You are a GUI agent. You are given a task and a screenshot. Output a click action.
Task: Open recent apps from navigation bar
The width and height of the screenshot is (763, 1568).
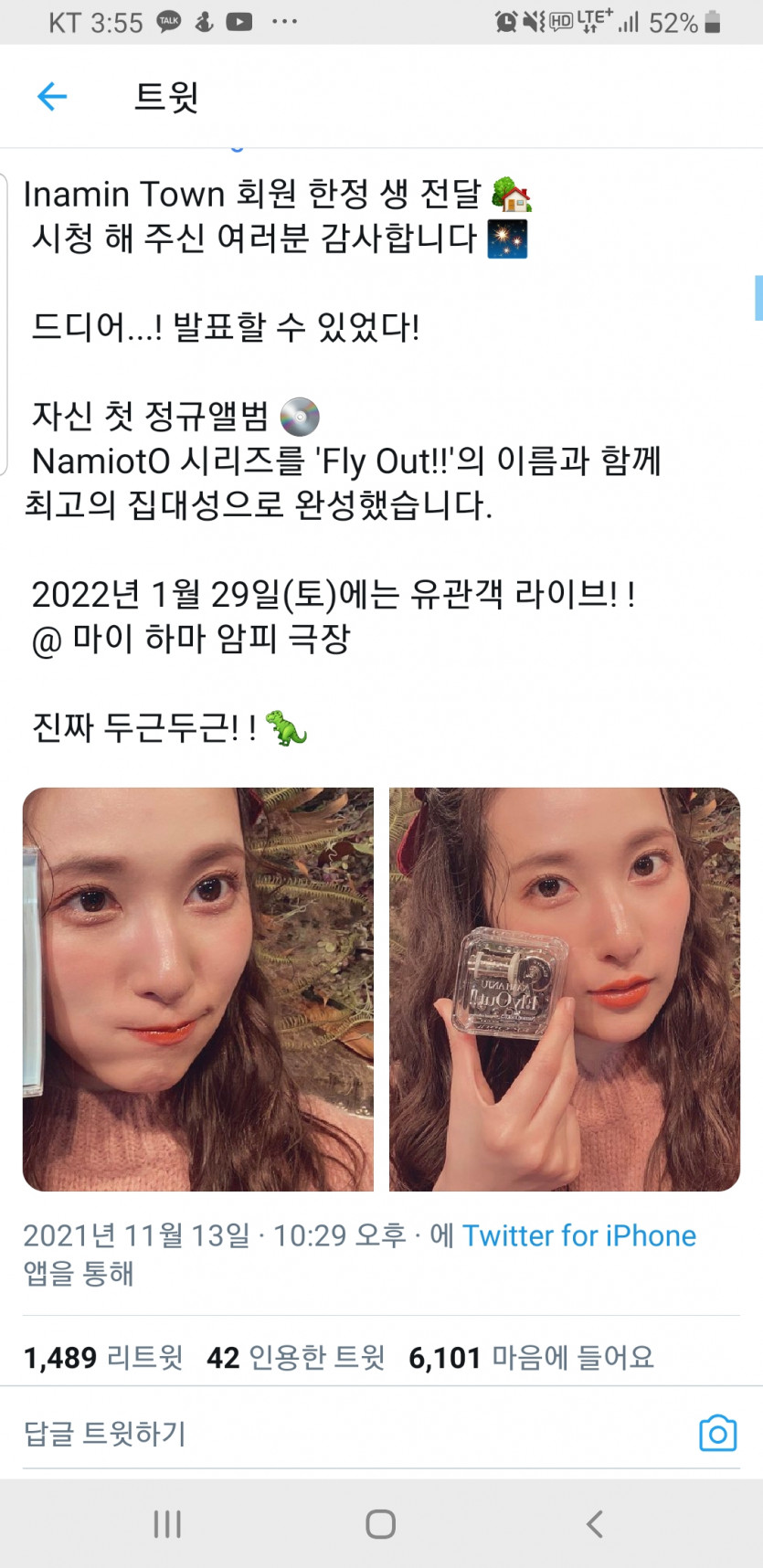(167, 1523)
